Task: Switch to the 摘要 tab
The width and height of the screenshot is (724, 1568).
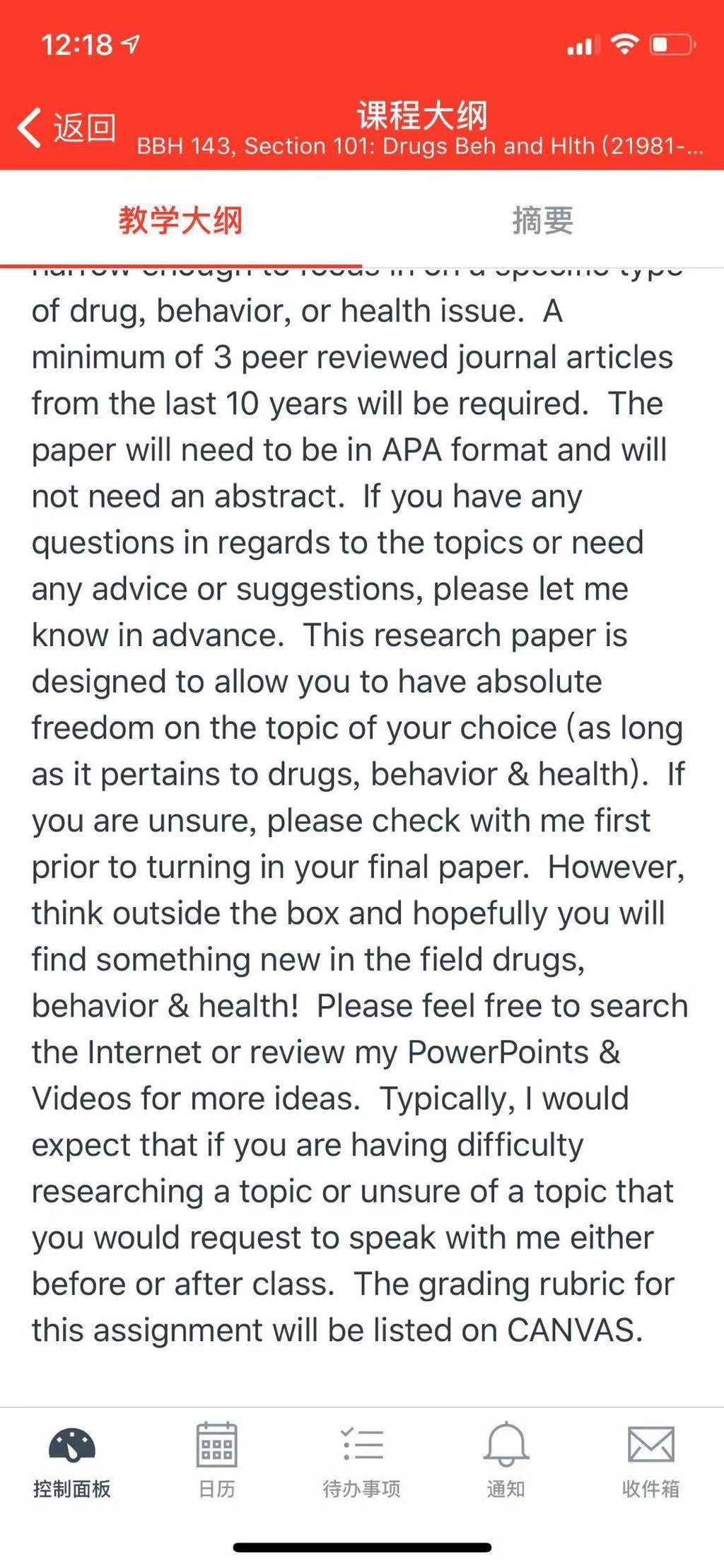Action: point(543,220)
